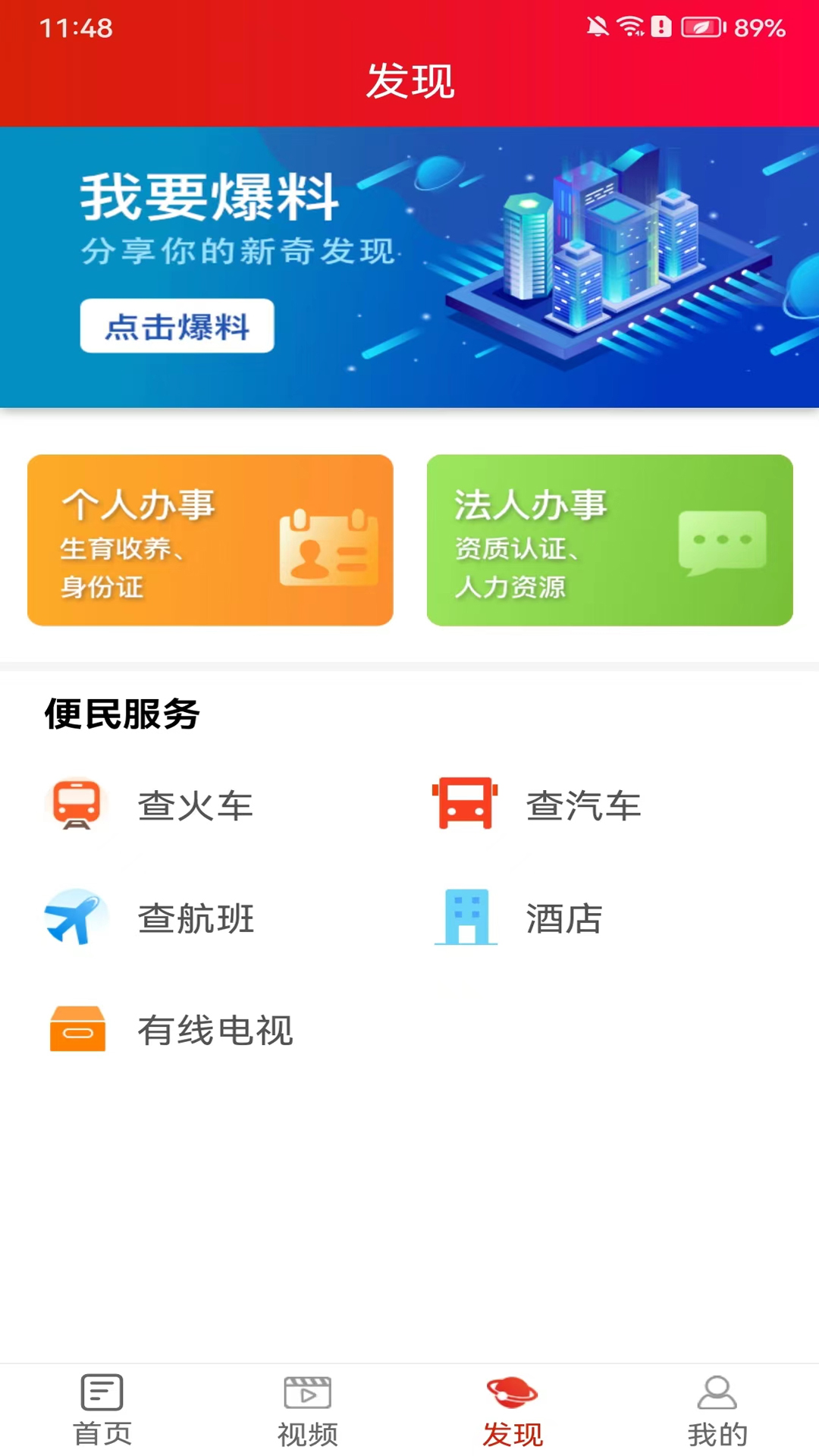This screenshot has width=819, height=1456.
Task: Open the 个人办事 card
Action: 210,540
